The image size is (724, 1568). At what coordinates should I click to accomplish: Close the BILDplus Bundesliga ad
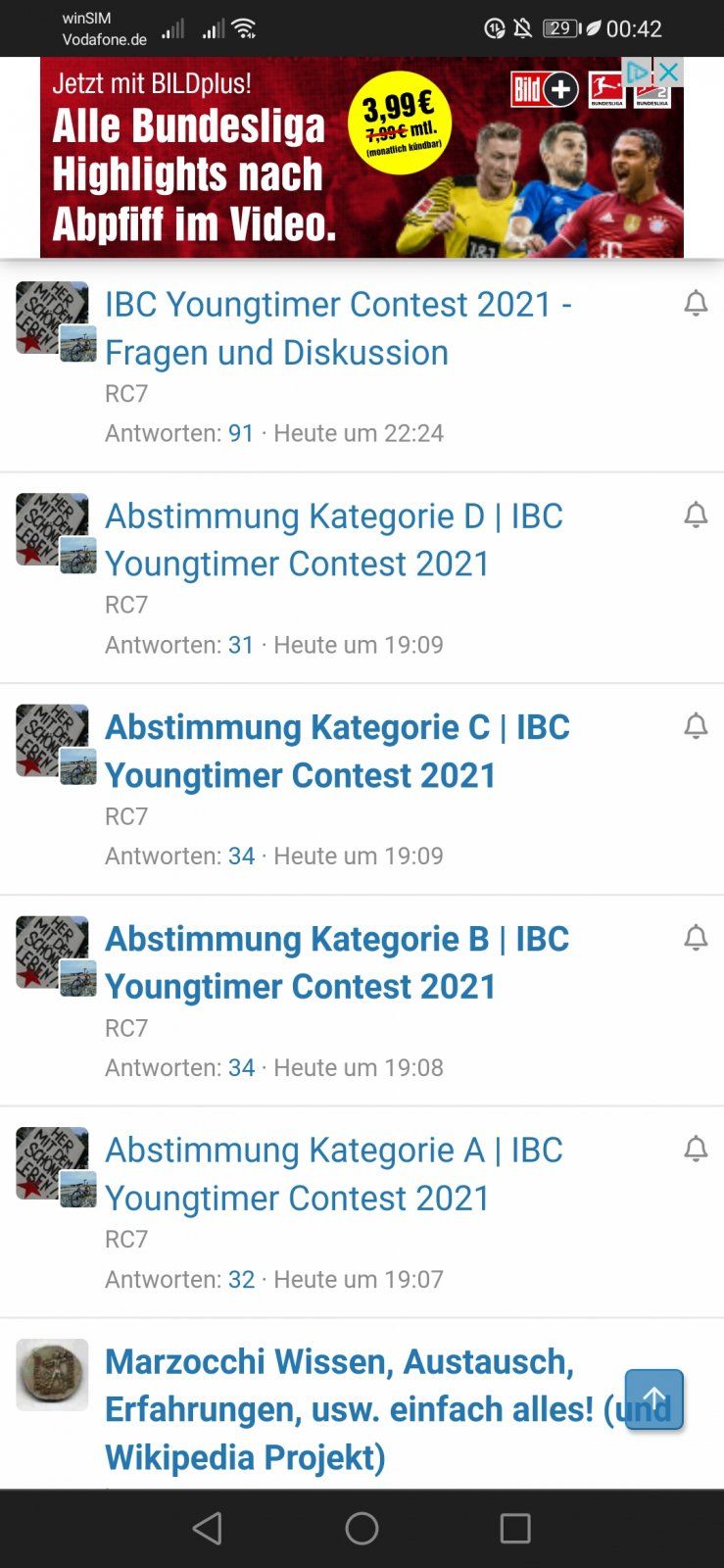[668, 72]
